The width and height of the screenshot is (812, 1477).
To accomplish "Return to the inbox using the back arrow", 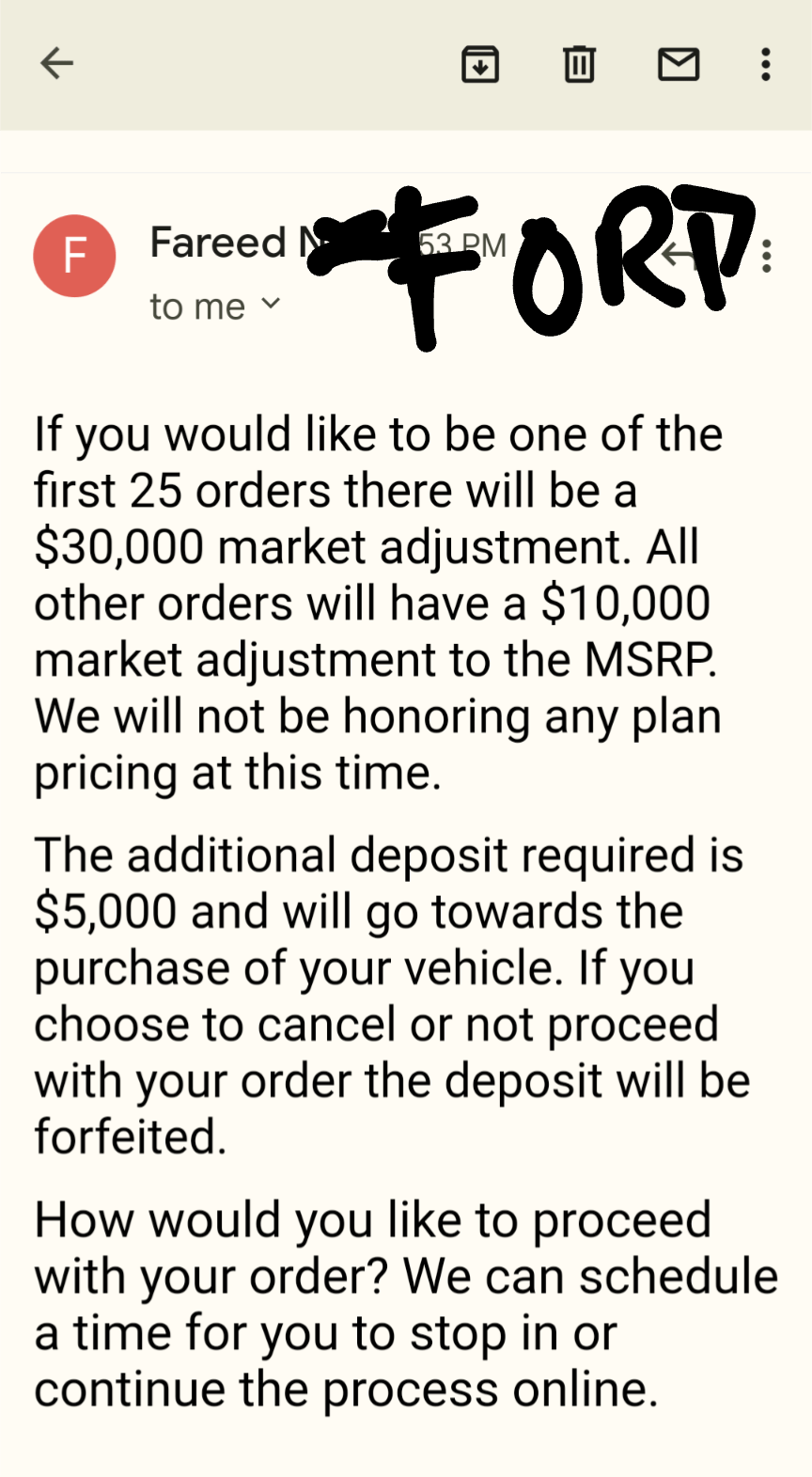I will 56,63.
